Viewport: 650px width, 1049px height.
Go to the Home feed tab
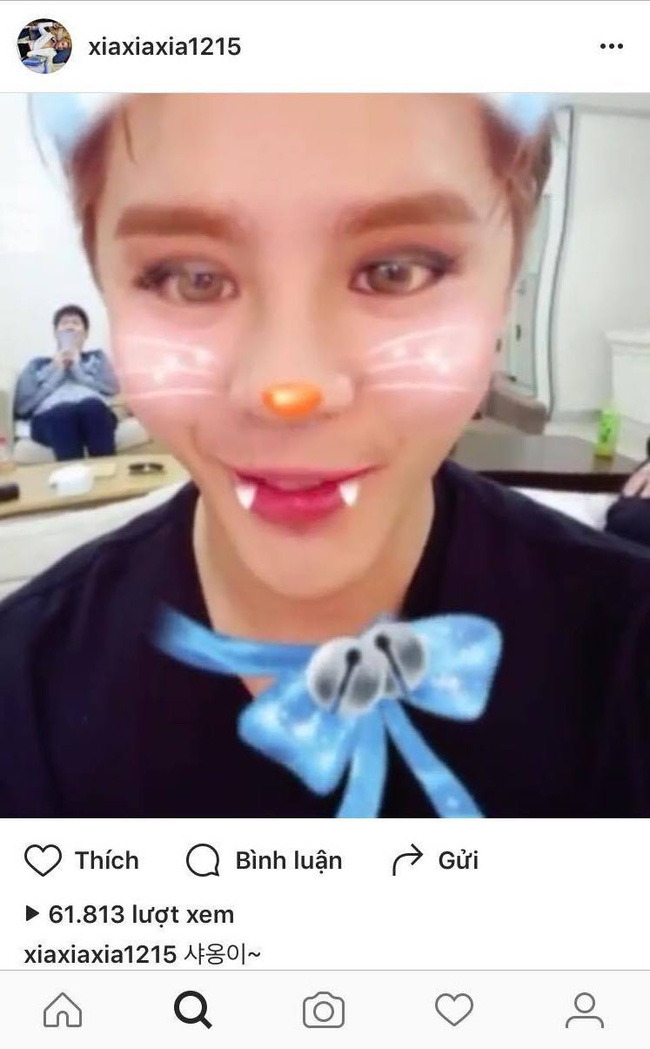(63, 1010)
